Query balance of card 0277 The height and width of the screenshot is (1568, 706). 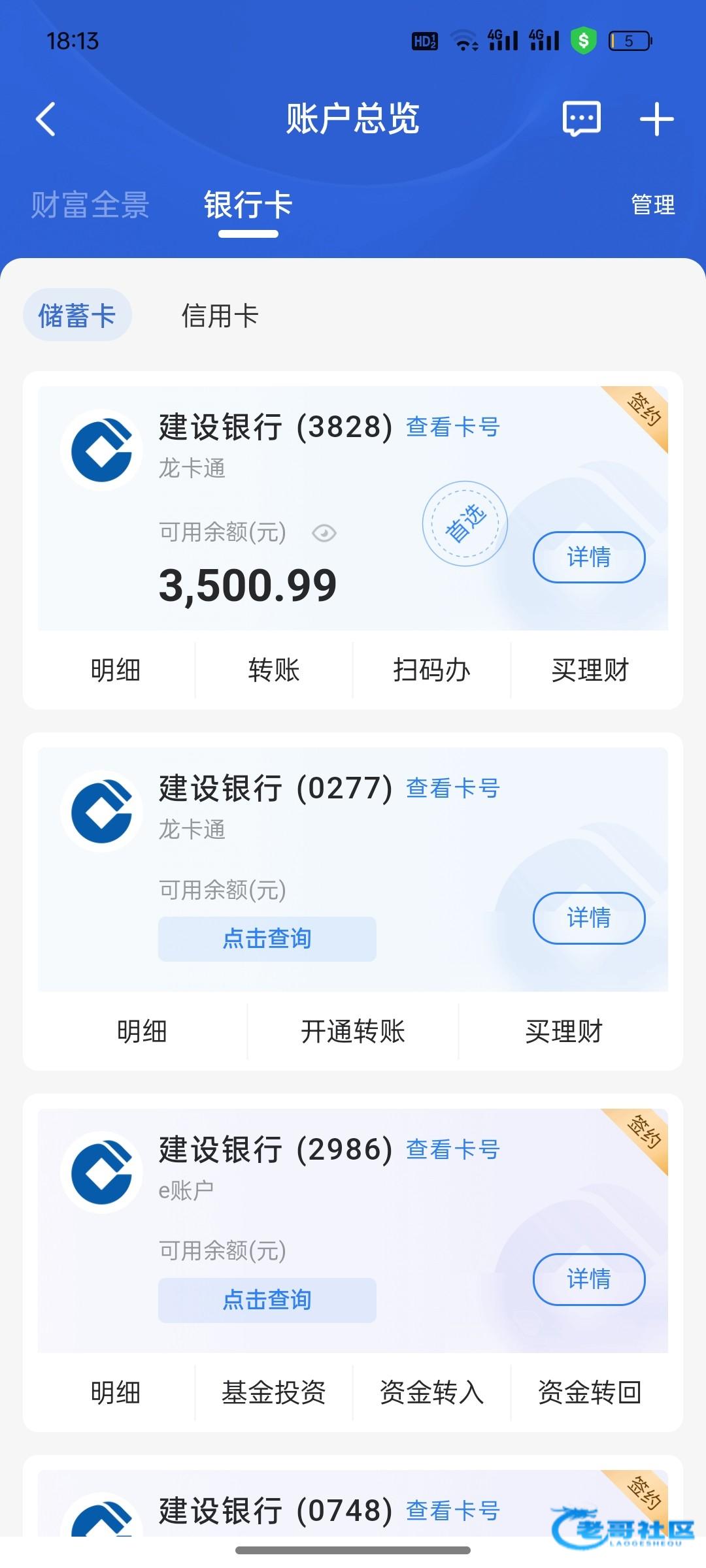(x=267, y=939)
